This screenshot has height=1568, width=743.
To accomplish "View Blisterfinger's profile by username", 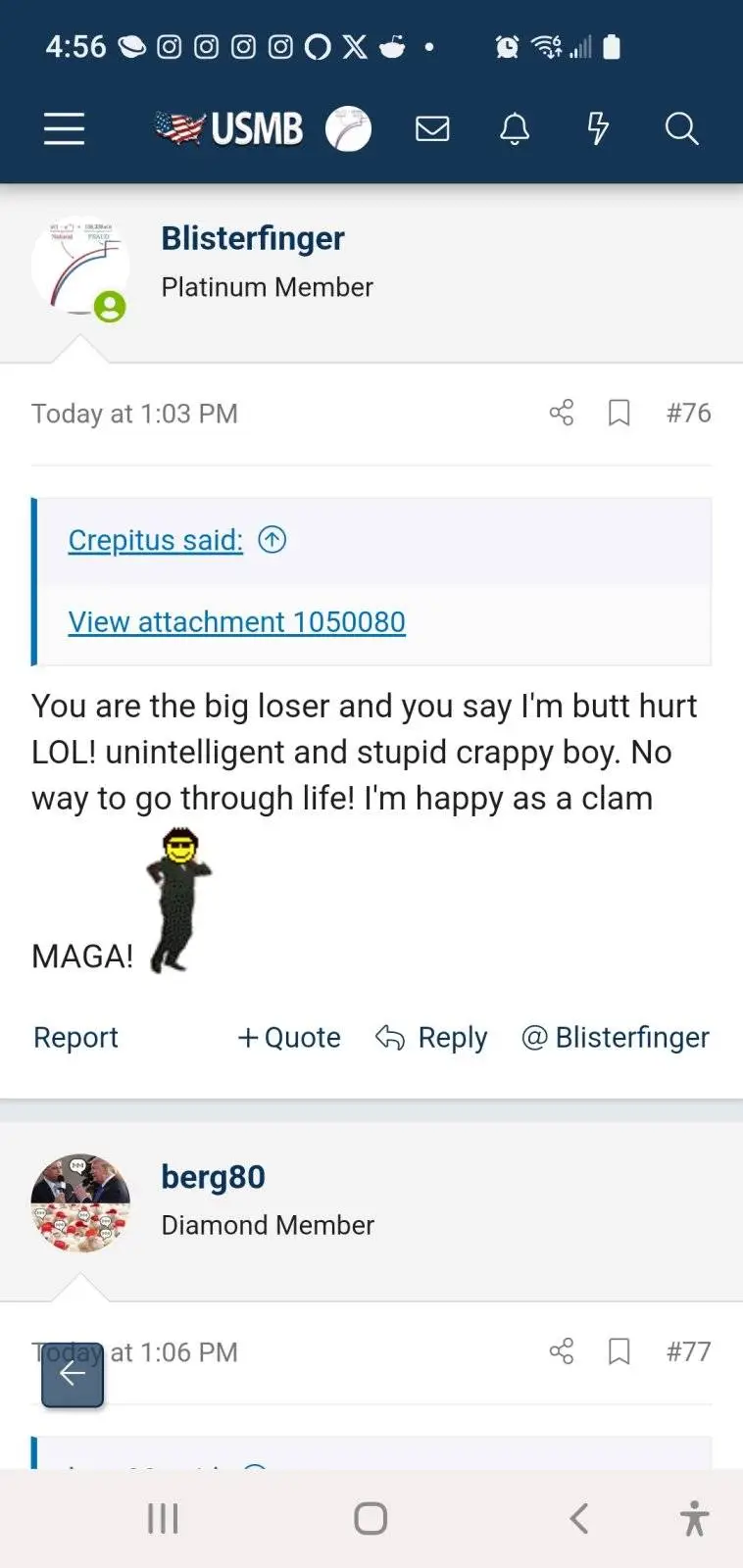I will pyautogui.click(x=252, y=238).
